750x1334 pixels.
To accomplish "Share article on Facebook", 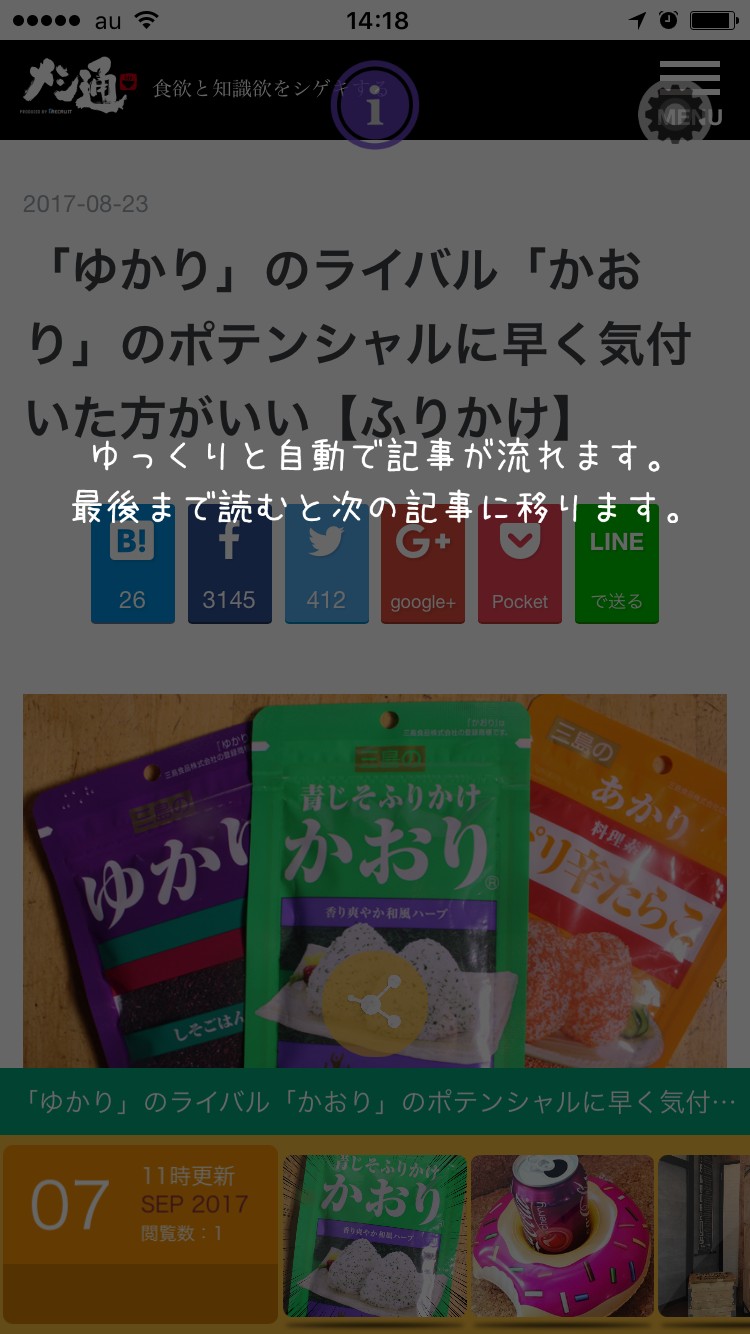I will click(229, 566).
